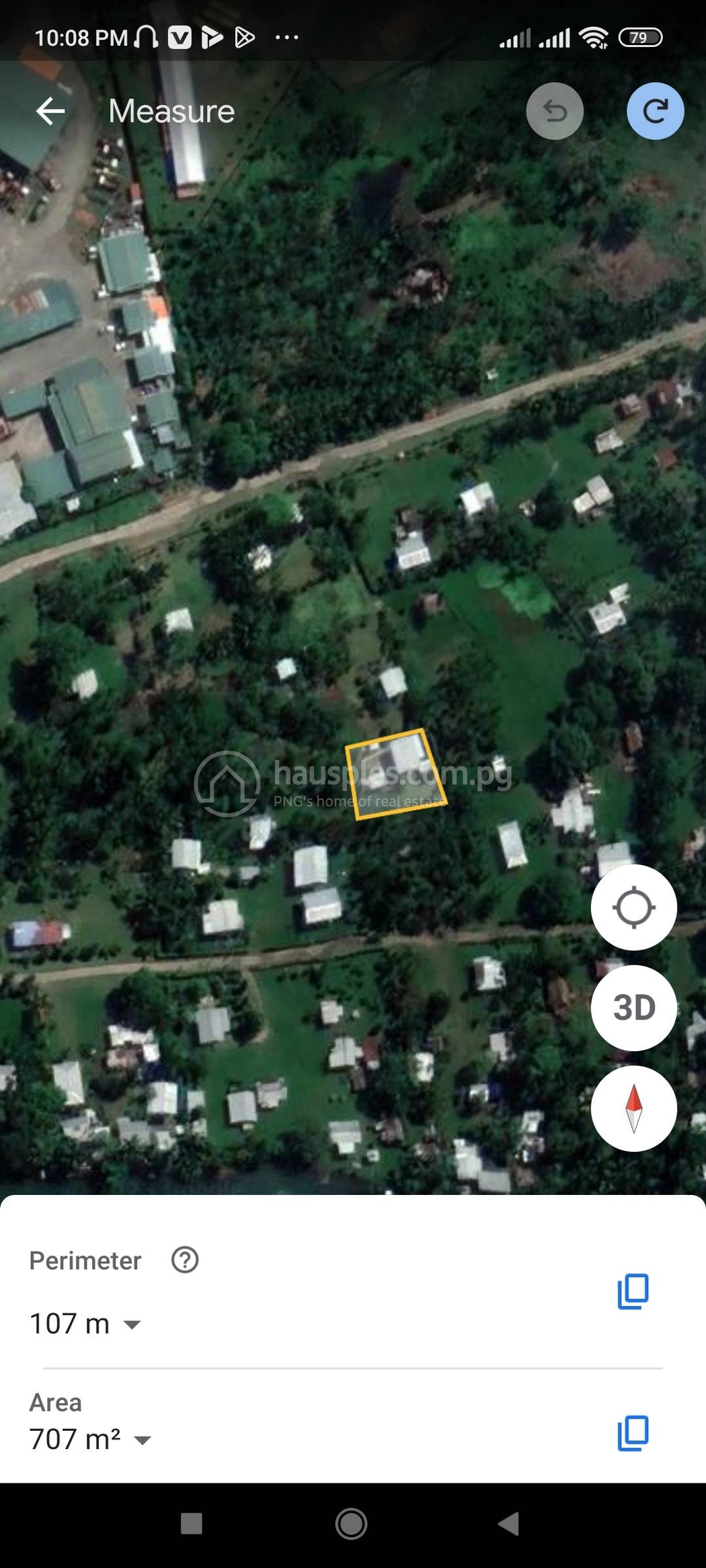Click the back arrow to exit Measure mode
Screen dimensions: 706x1568
(52, 111)
